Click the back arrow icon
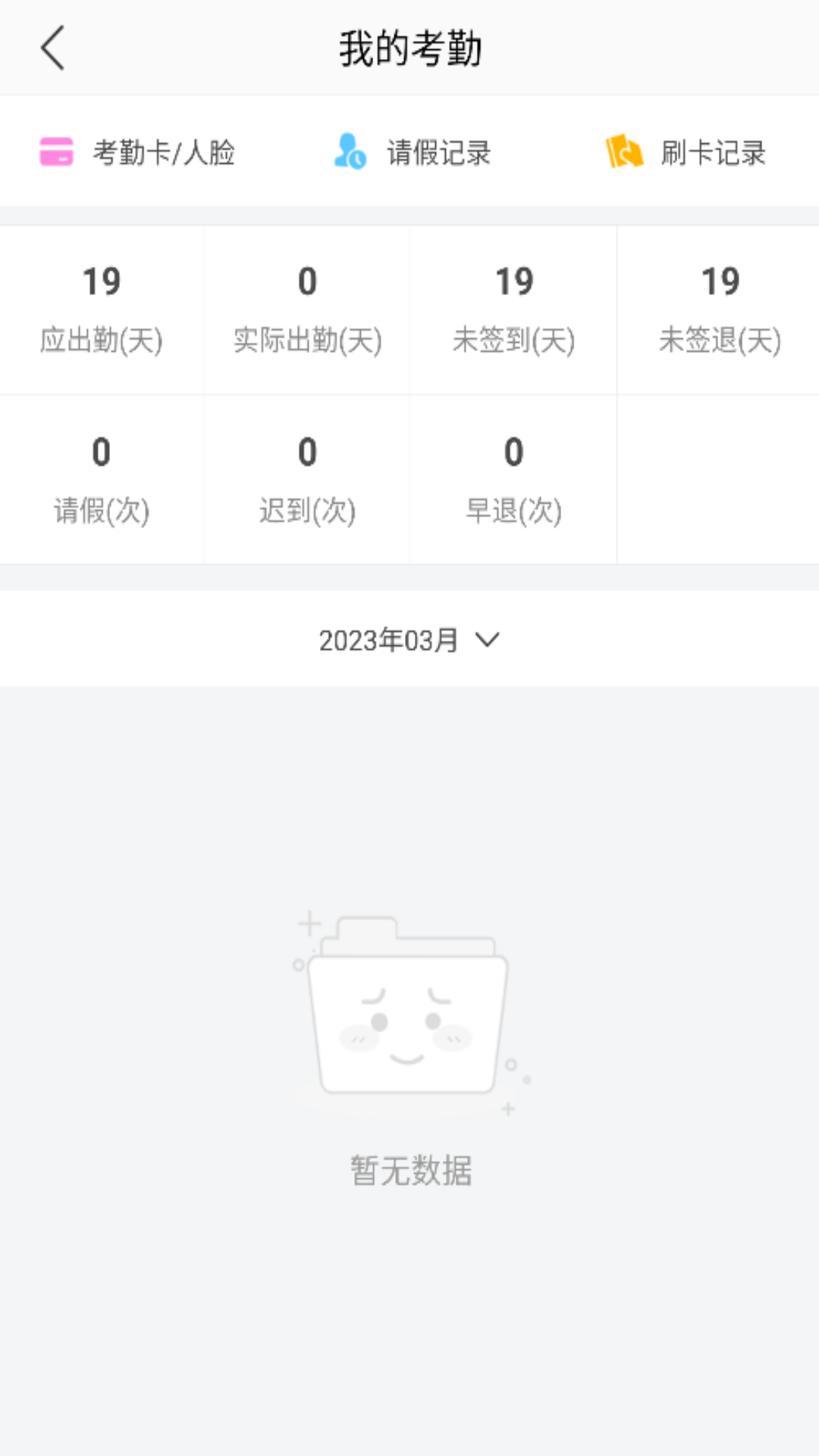 (52, 47)
